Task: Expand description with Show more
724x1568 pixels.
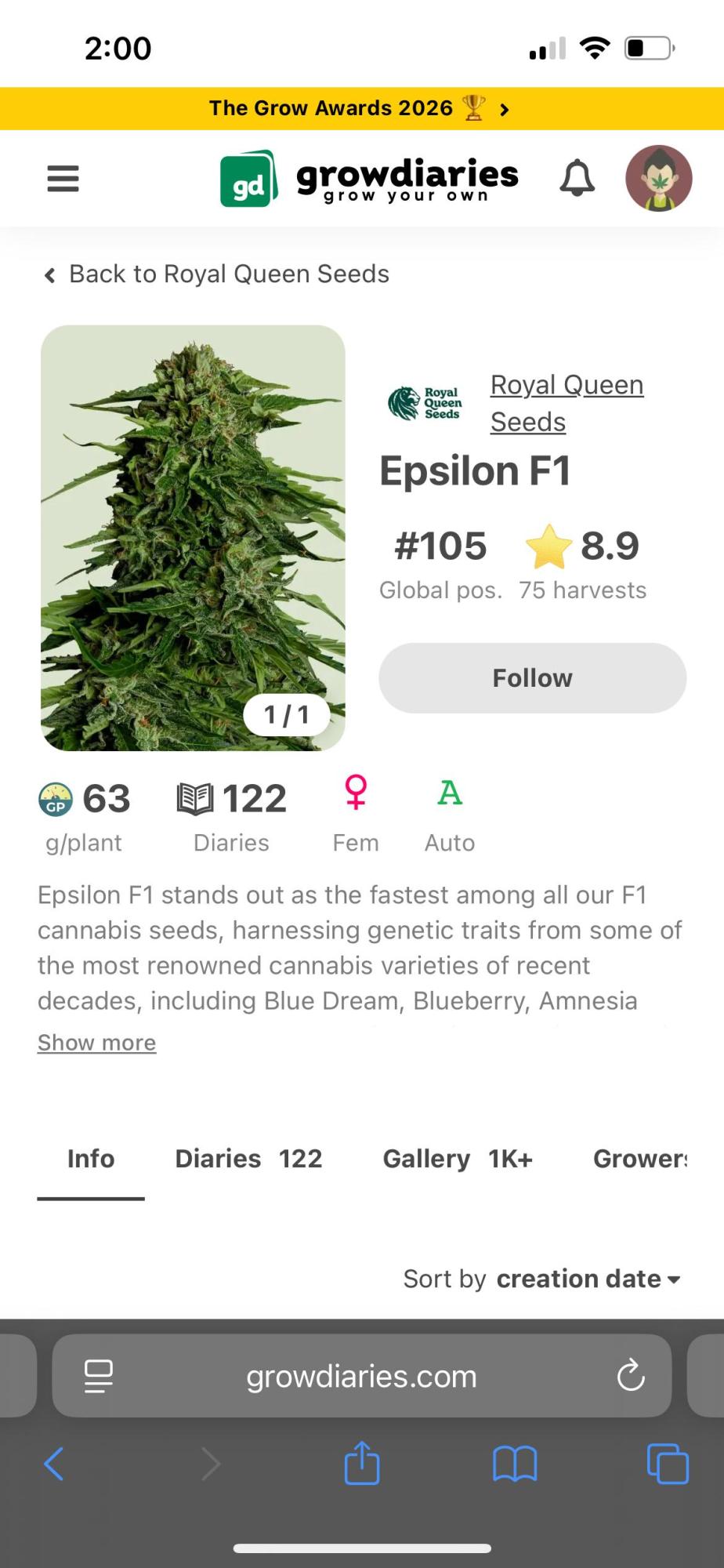Action: tap(96, 1043)
